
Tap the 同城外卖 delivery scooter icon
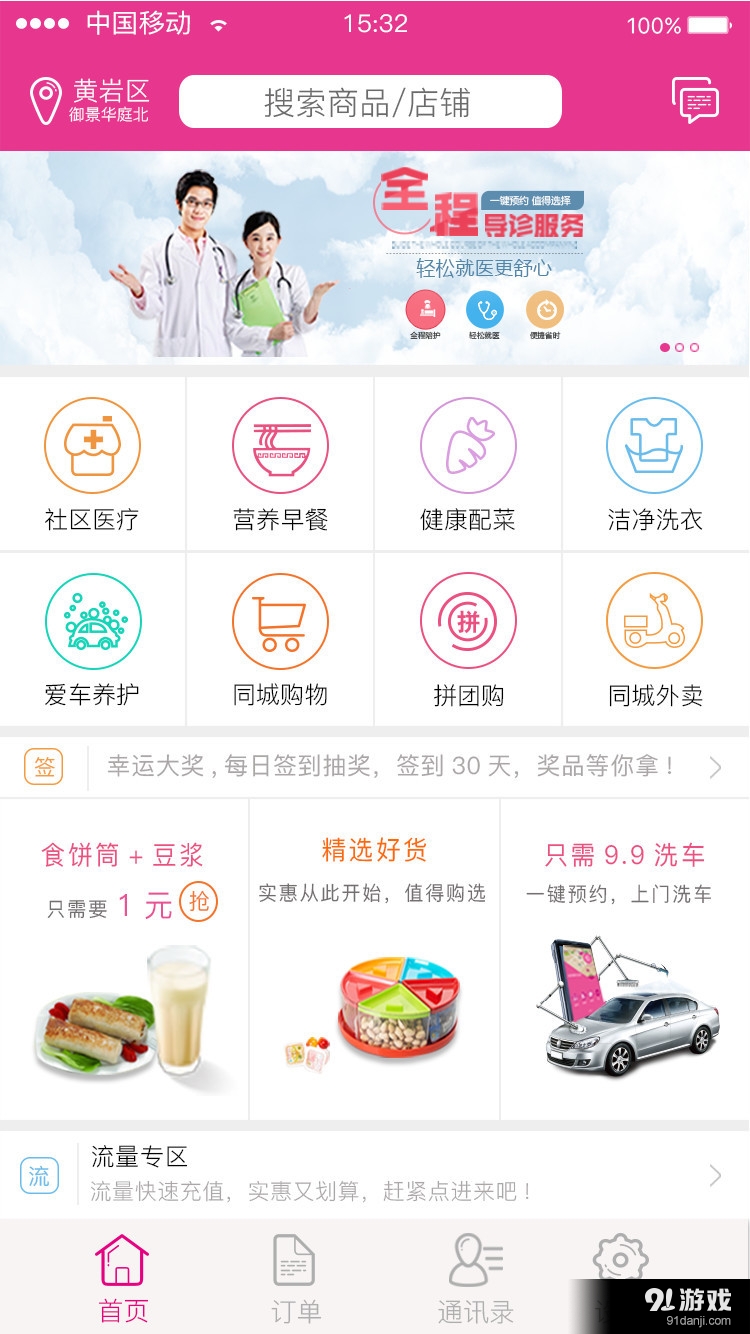[655, 635]
